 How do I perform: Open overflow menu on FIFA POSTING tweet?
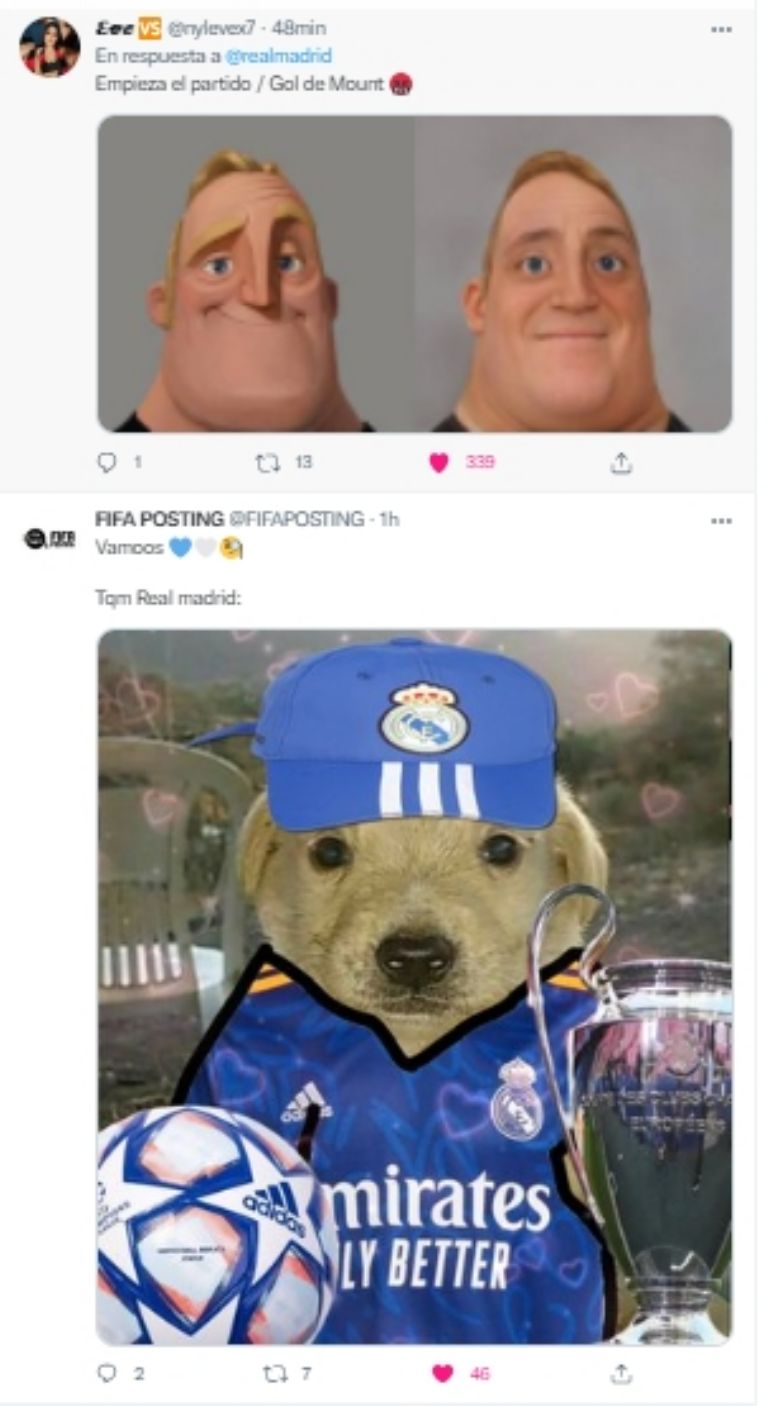(721, 521)
